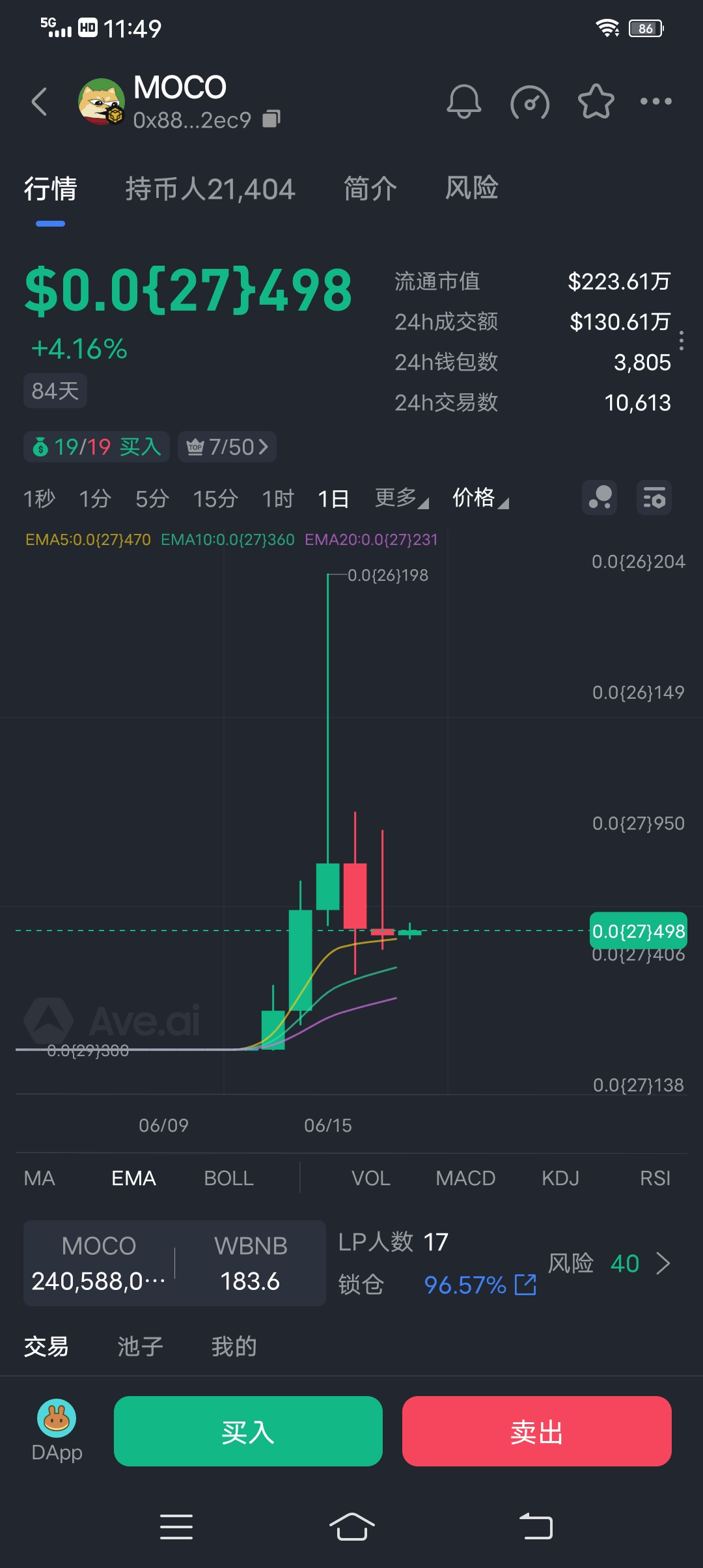Switch to the 持币人 holders tab
The height and width of the screenshot is (1568, 703).
pos(210,189)
